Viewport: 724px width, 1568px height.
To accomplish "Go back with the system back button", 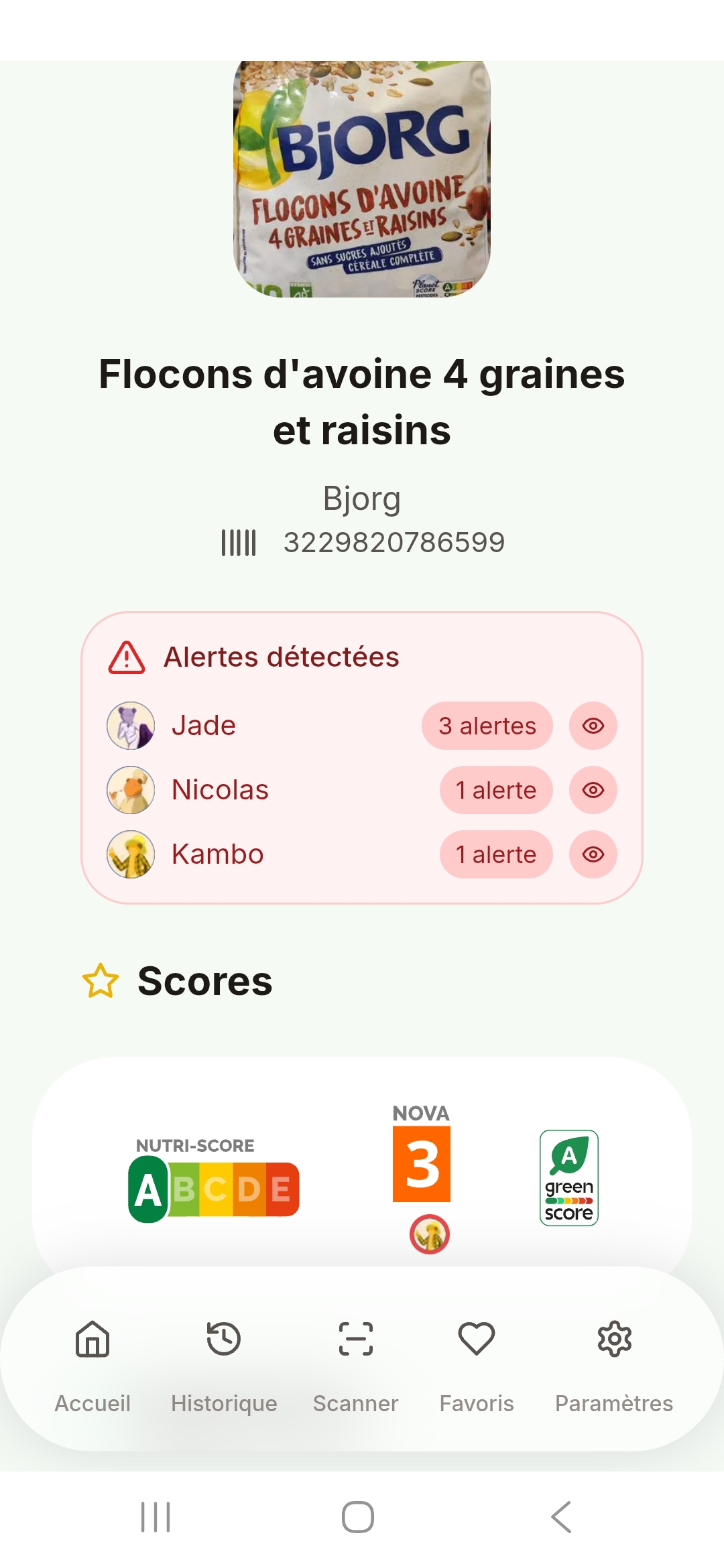I will point(561,1517).
